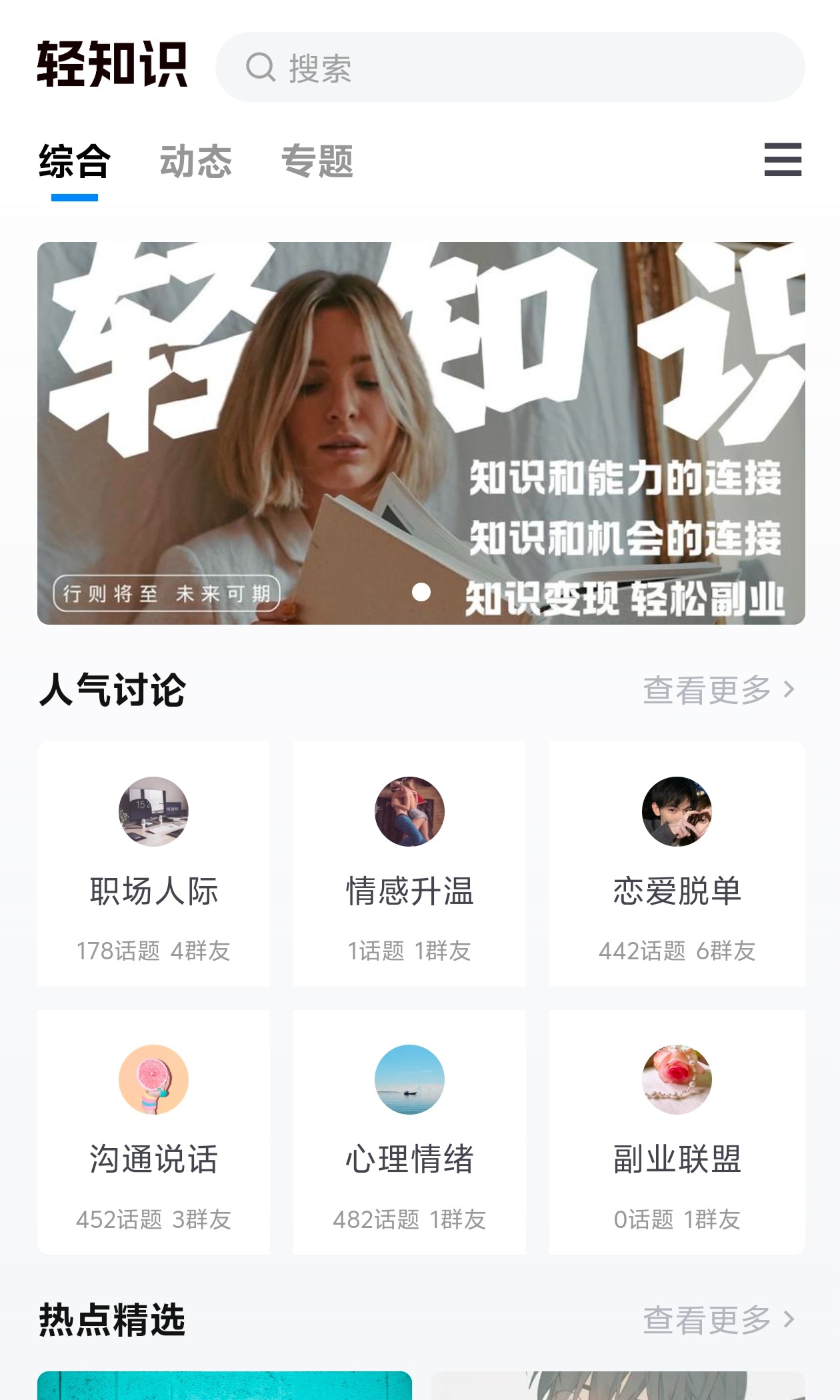Tap the 心理情绪 ocean avatar
Image resolution: width=840 pixels, height=1400 pixels.
(x=410, y=1080)
